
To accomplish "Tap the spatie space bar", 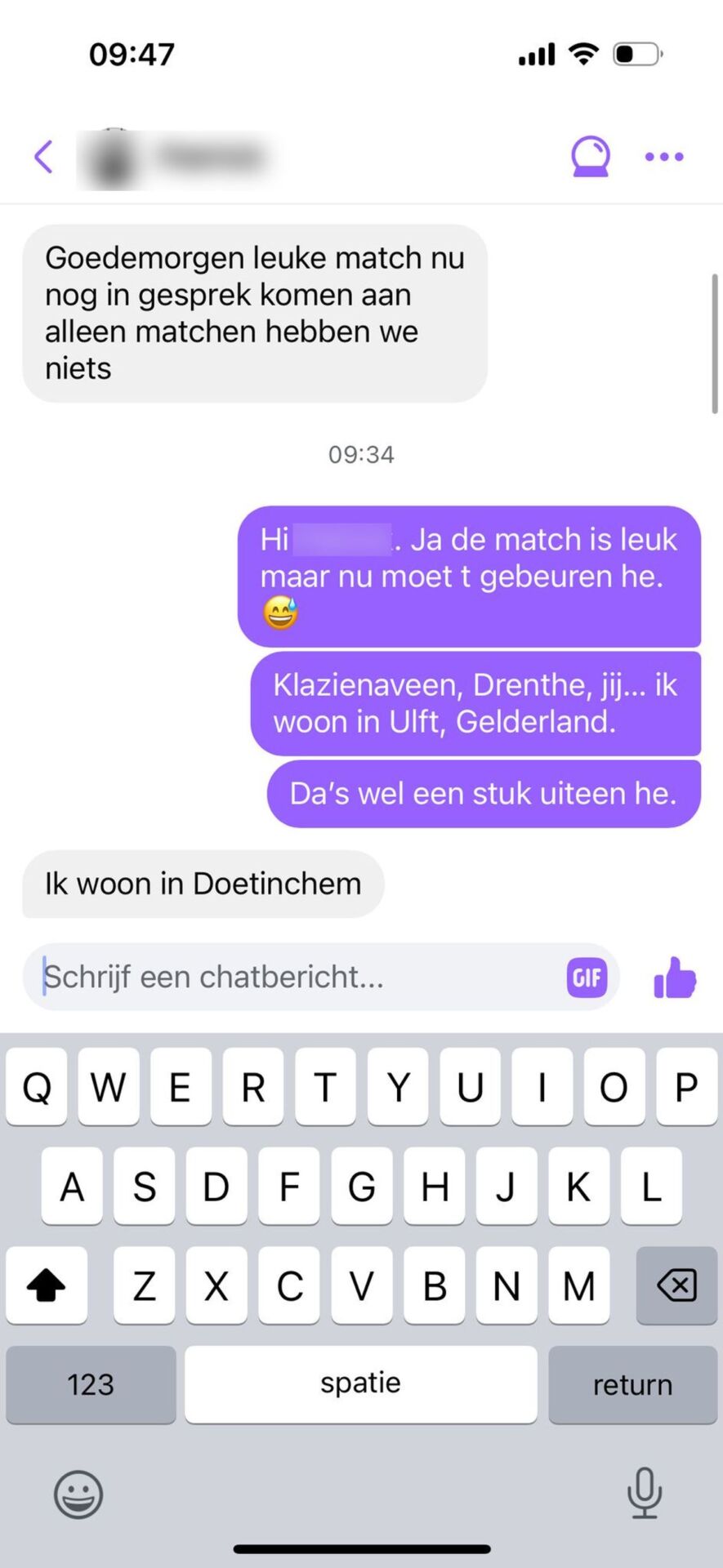I will coord(360,1385).
